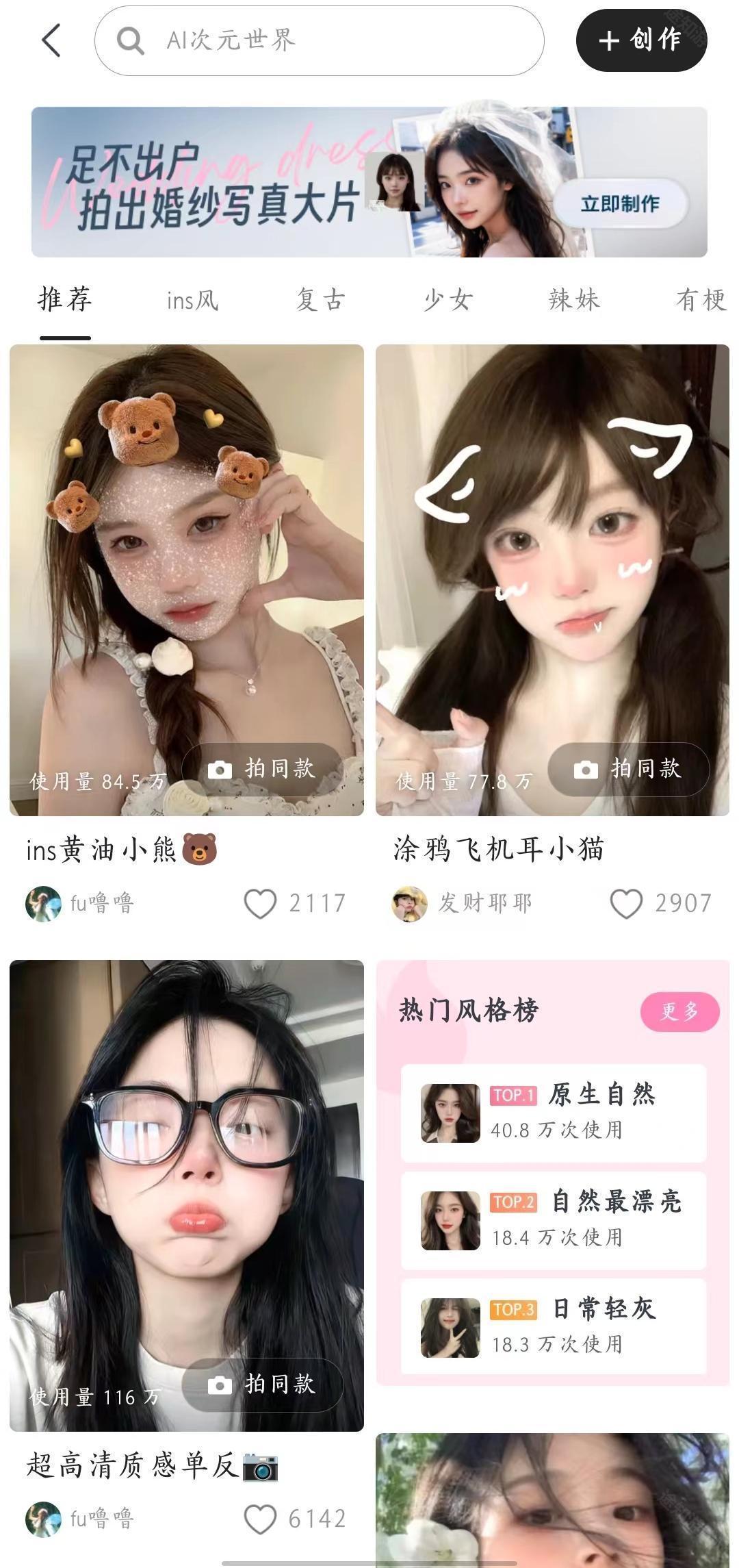Like the 涂鸦飞机耳小猫 filter
Screen dimensions: 739x1568
[x=626, y=903]
